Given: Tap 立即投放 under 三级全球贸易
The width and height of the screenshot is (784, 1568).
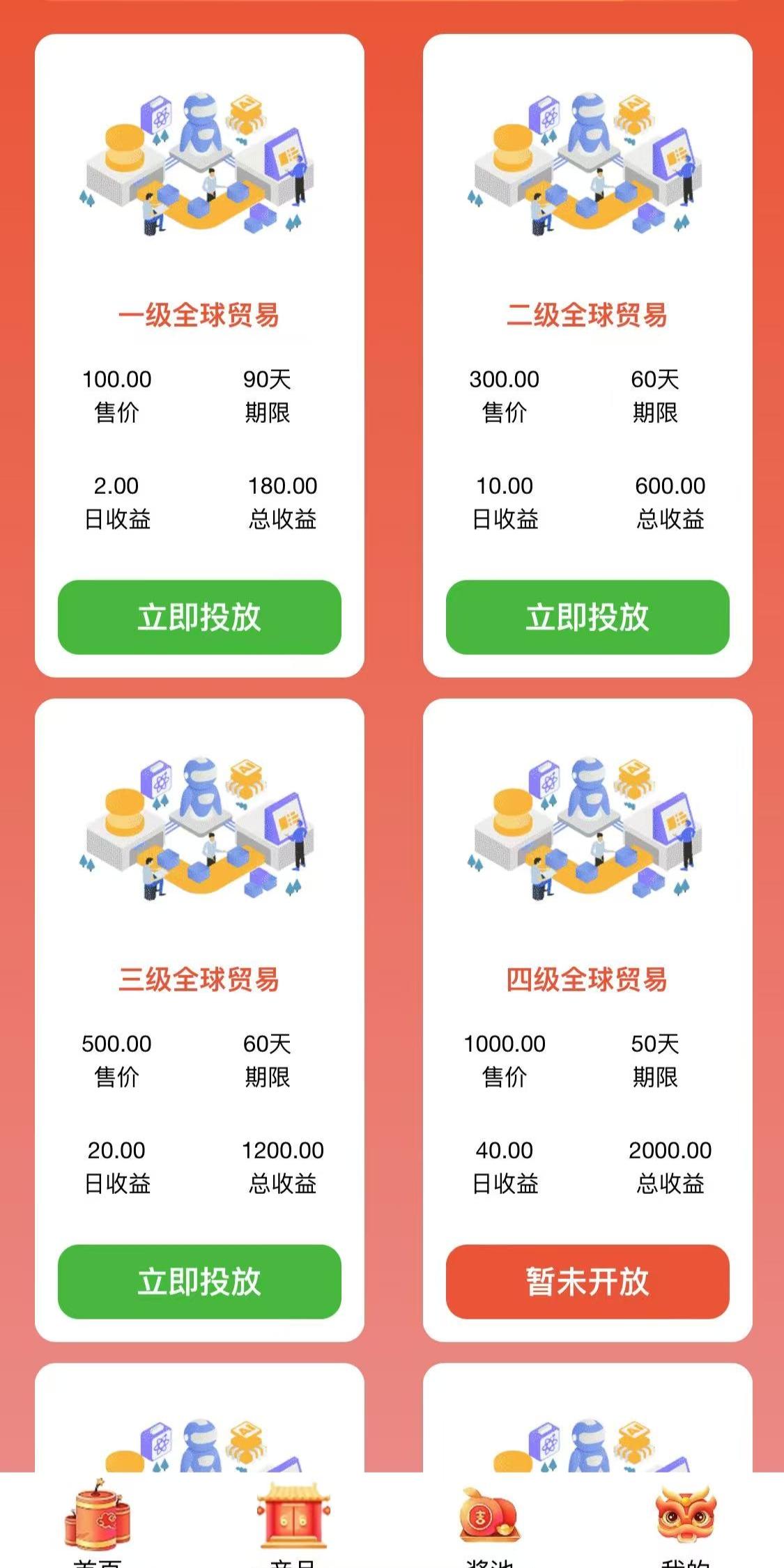Looking at the screenshot, I should coord(199,1281).
